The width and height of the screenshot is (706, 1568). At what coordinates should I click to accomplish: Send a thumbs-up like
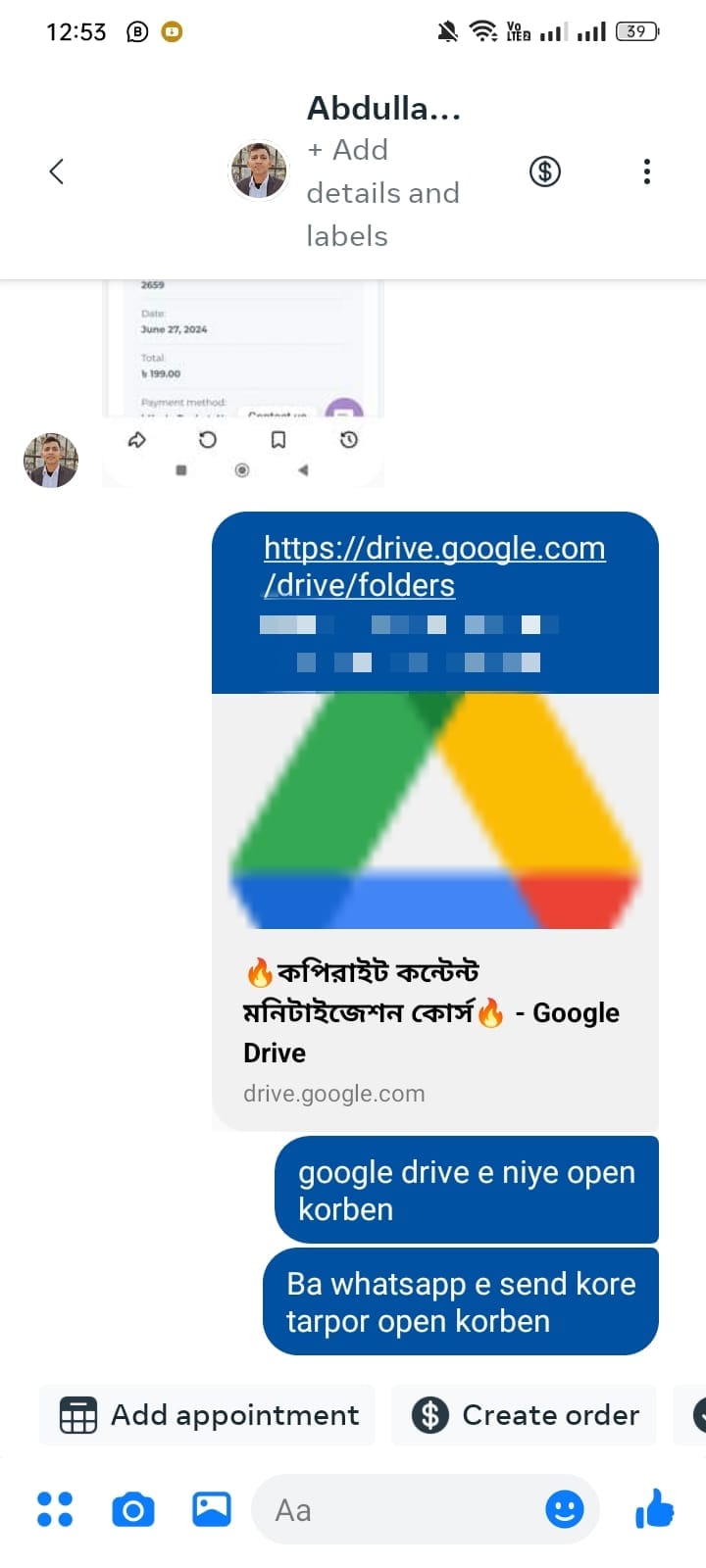coord(655,1509)
